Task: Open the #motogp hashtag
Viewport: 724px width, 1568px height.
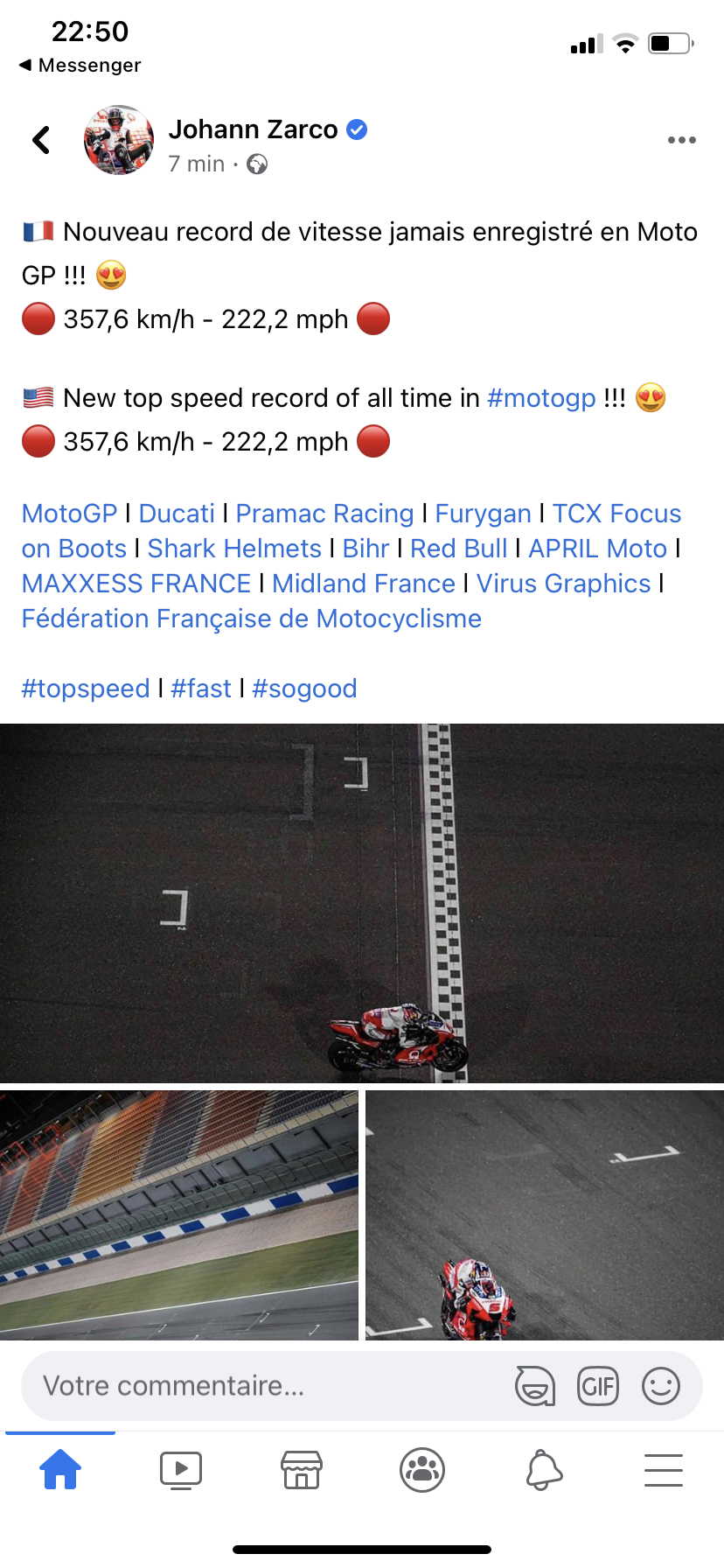Action: [540, 398]
